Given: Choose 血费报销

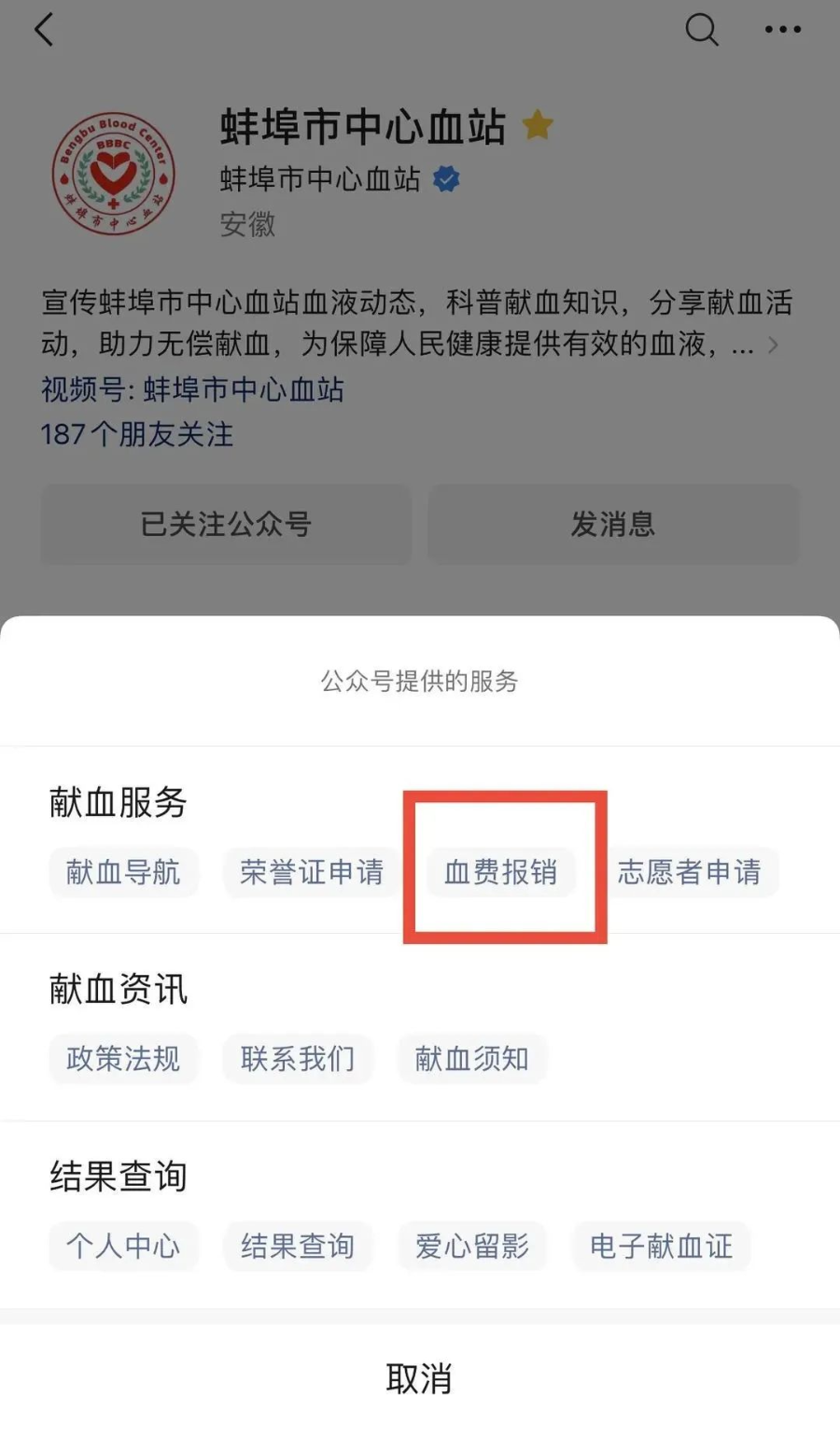Looking at the screenshot, I should point(501,872).
